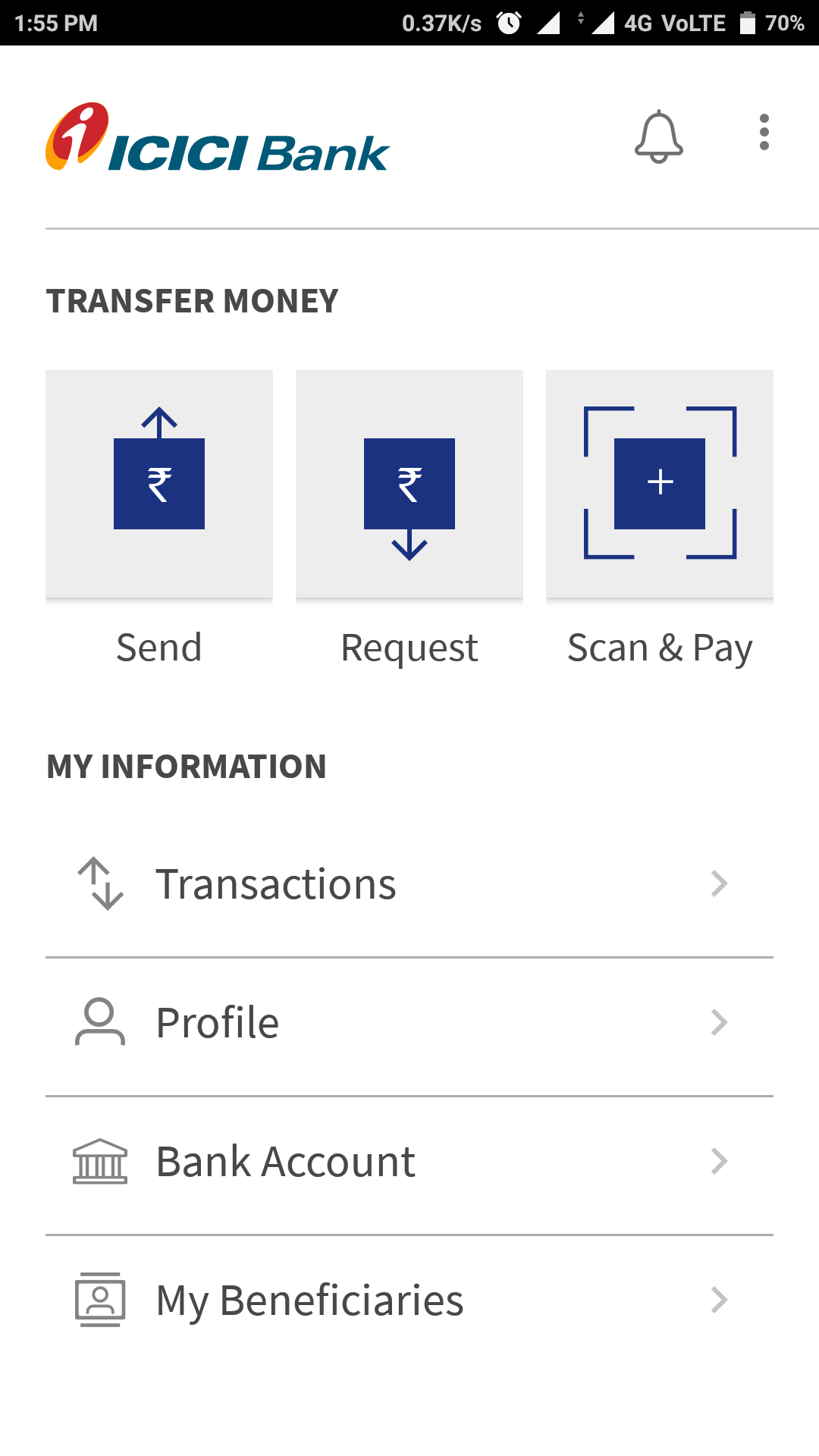The image size is (819, 1456).
Task: Tap Send to transfer money
Action: pyautogui.click(x=159, y=484)
